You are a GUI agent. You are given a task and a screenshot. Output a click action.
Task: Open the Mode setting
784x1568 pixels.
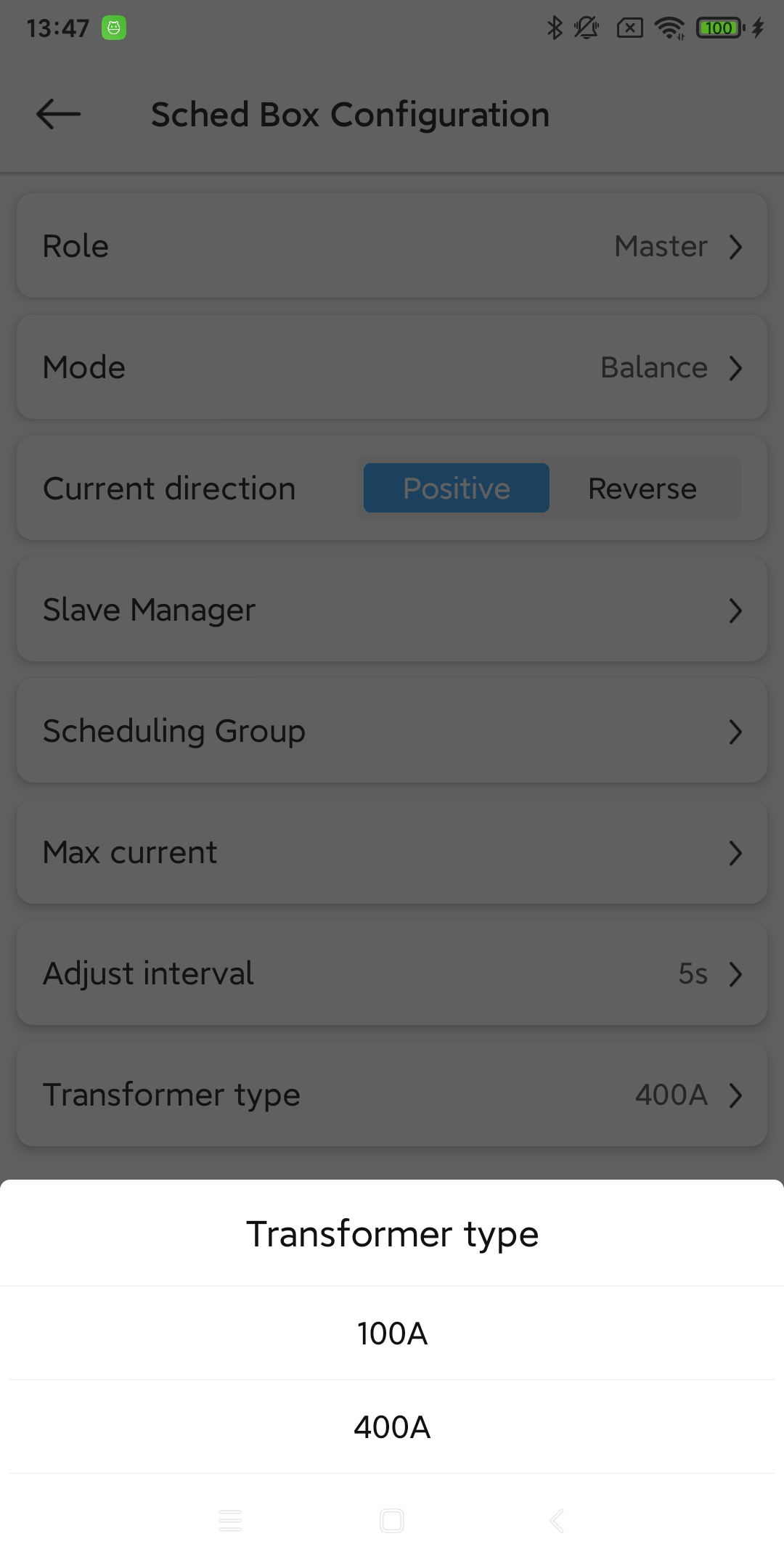pos(392,367)
